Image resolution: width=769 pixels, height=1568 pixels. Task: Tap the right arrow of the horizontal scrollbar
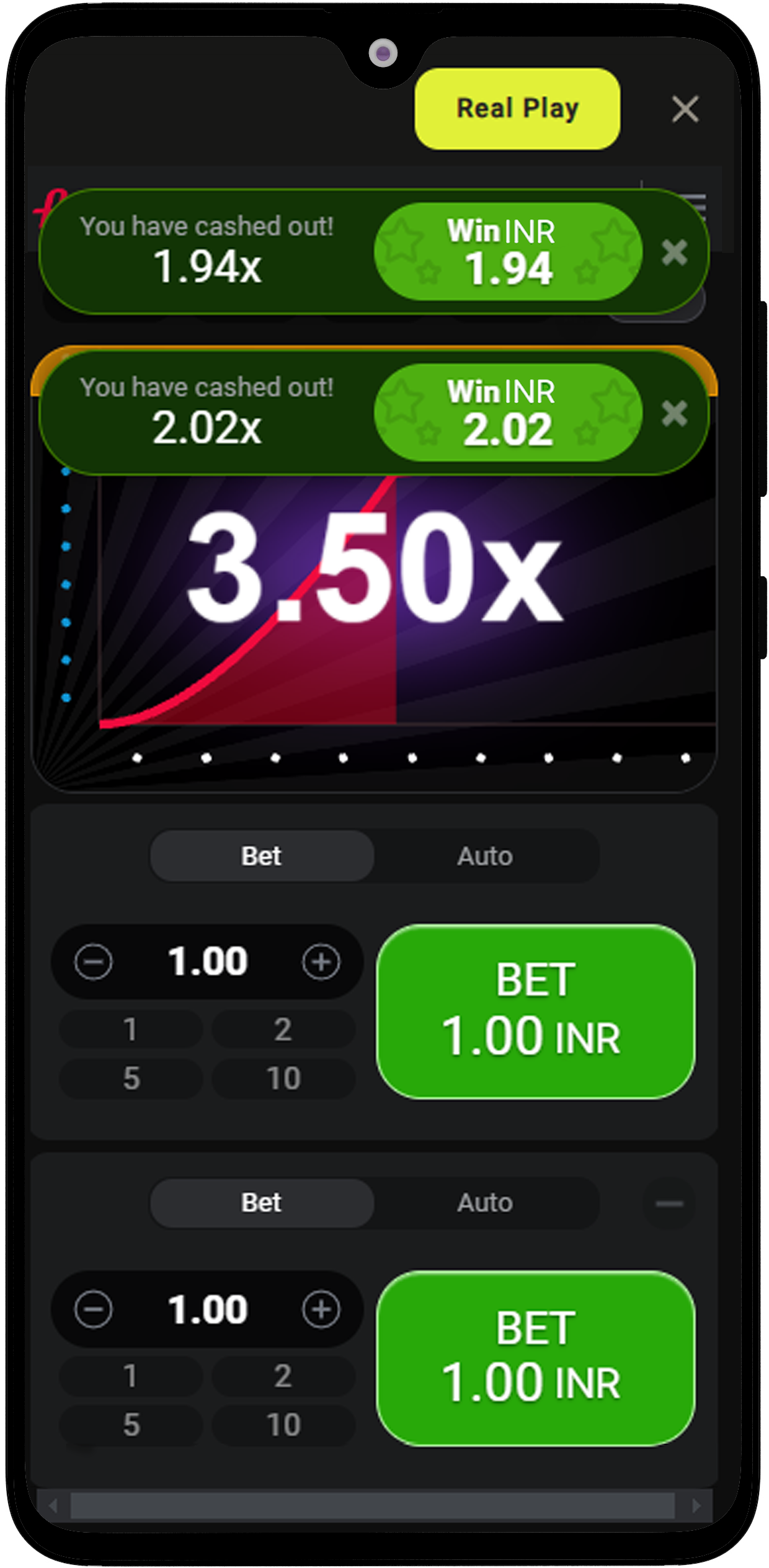click(x=696, y=1505)
